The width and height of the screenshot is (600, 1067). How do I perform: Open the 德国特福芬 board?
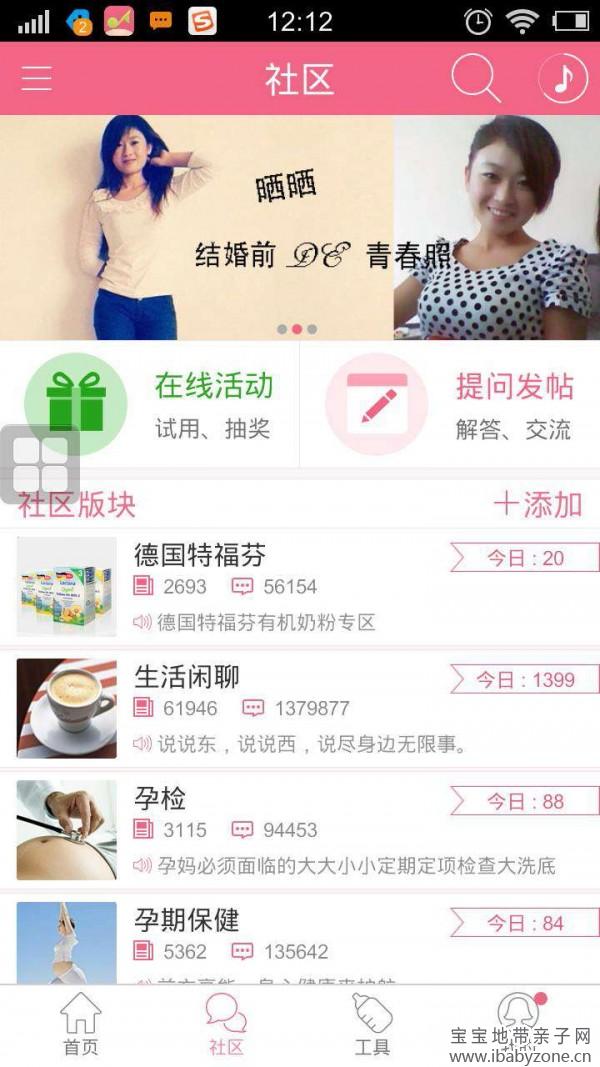(x=300, y=587)
